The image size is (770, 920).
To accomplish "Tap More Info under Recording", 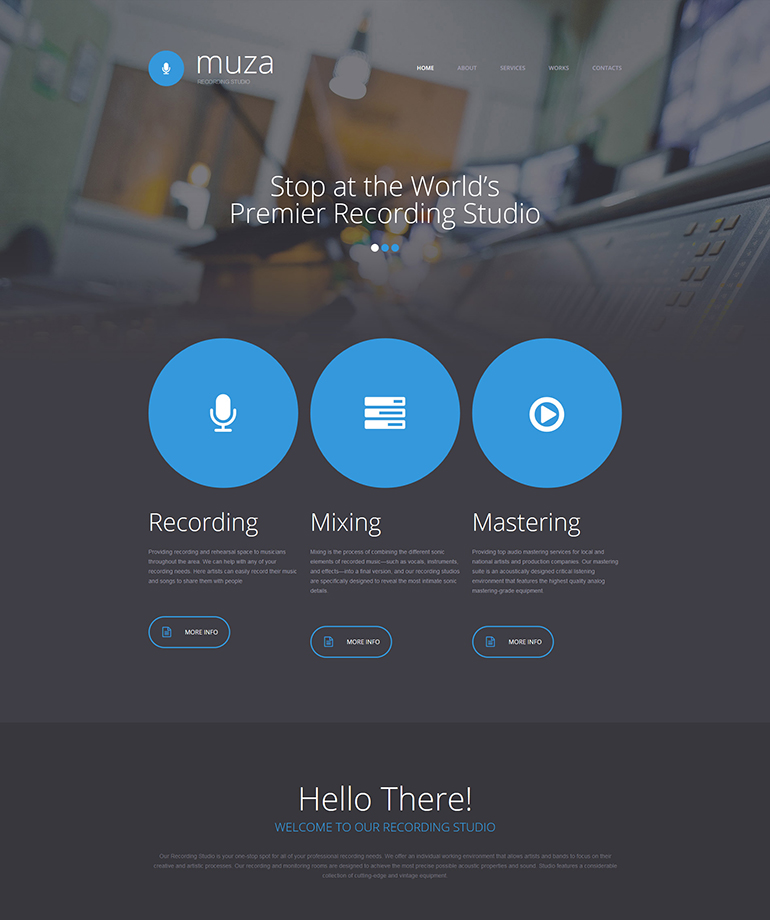I will click(189, 632).
